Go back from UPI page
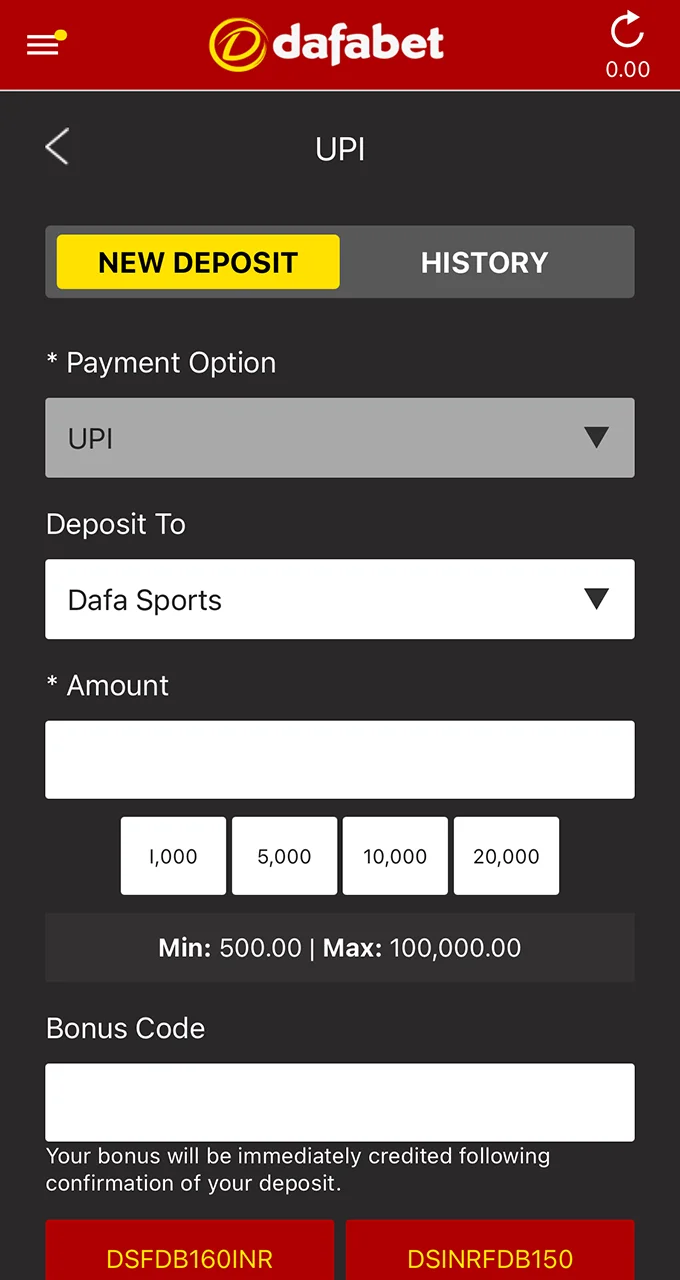Image resolution: width=680 pixels, height=1280 pixels. [57, 148]
